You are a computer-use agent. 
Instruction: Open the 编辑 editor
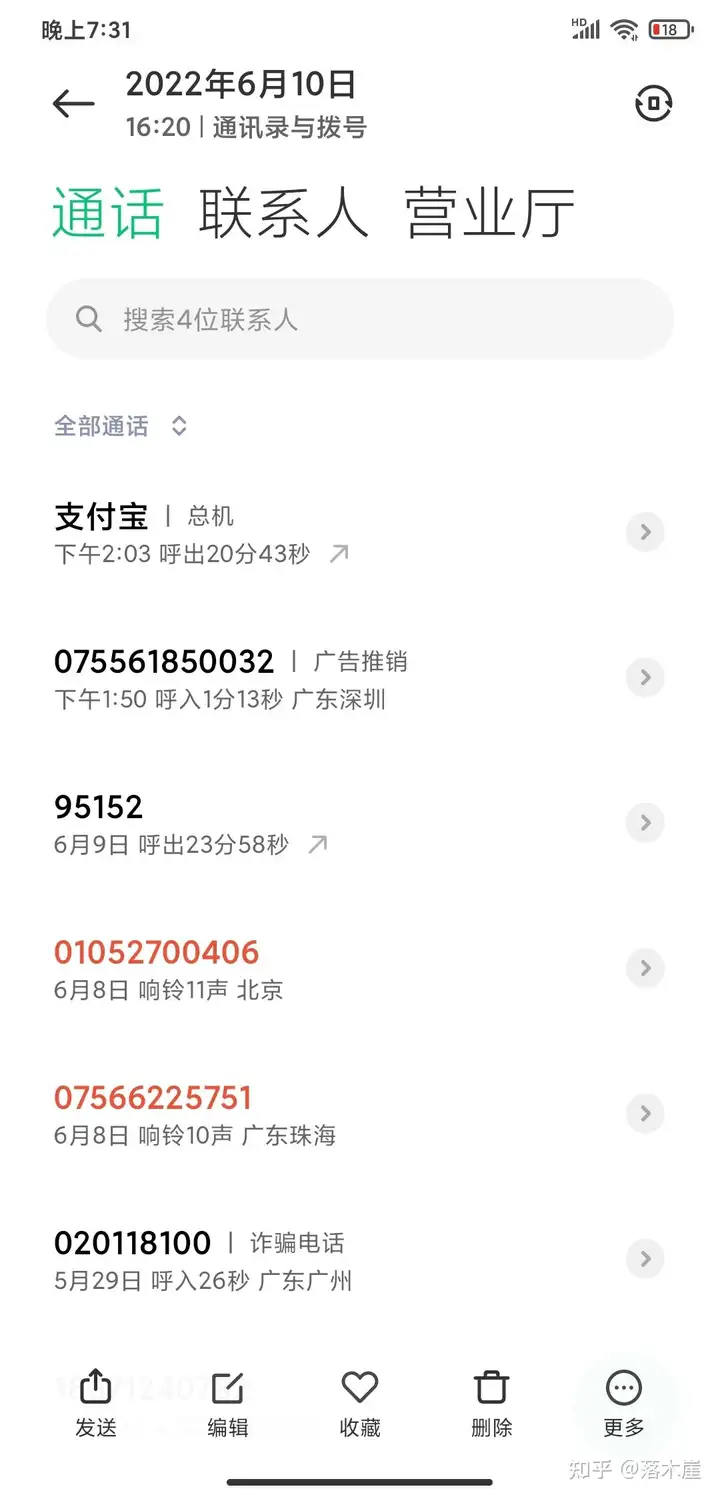click(x=227, y=1404)
